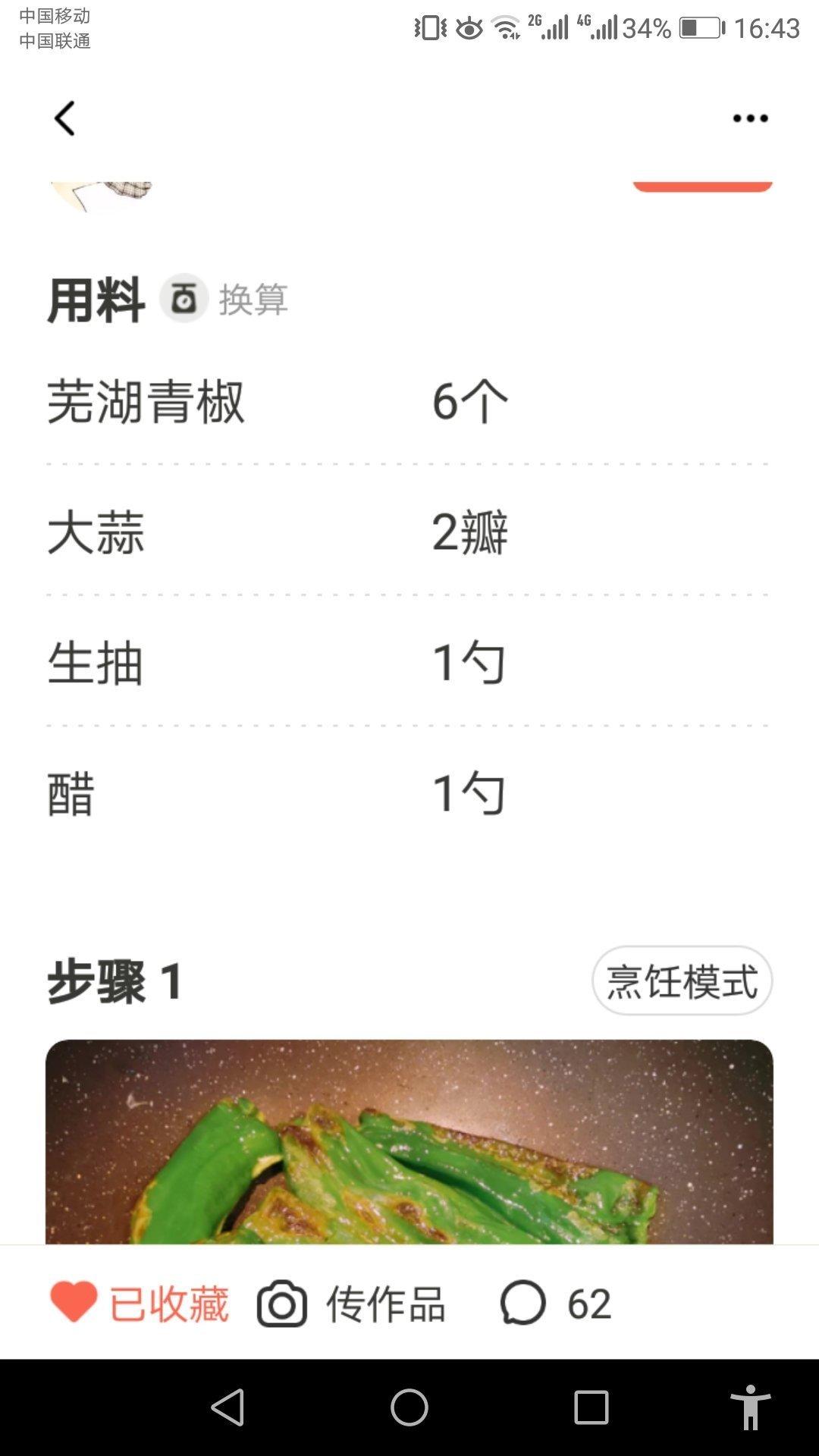Image resolution: width=819 pixels, height=1456 pixels.
Task: Tap the system home button
Action: (x=409, y=1408)
